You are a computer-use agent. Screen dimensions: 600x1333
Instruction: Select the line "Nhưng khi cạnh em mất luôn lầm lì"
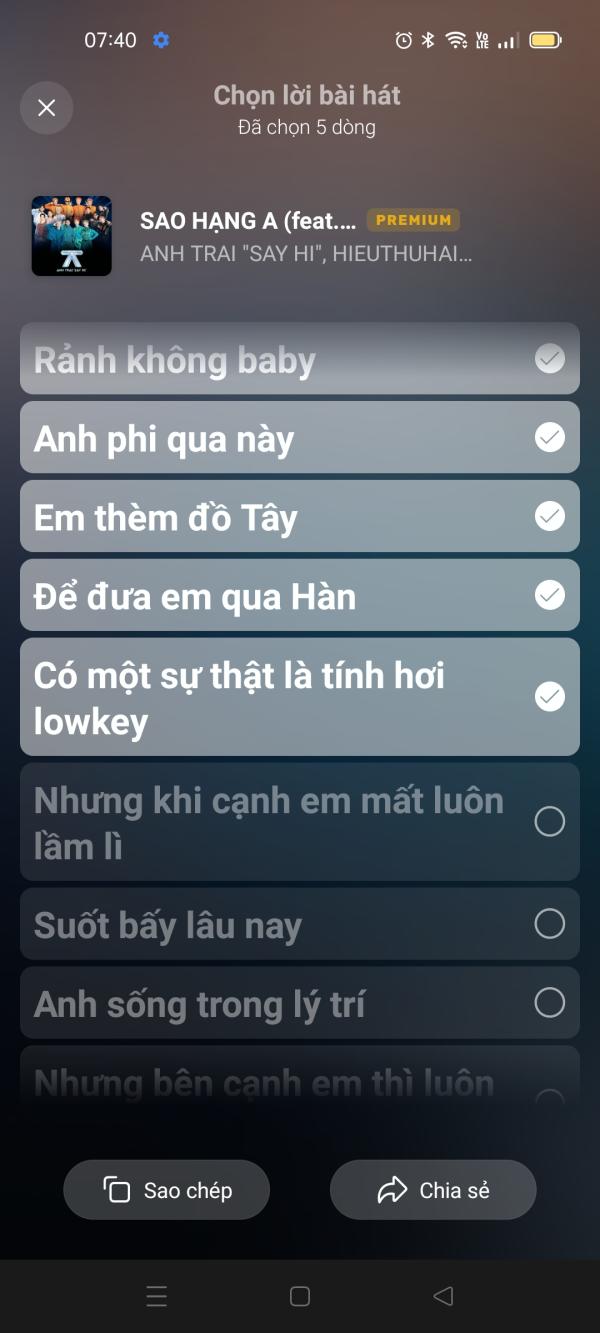click(x=299, y=822)
